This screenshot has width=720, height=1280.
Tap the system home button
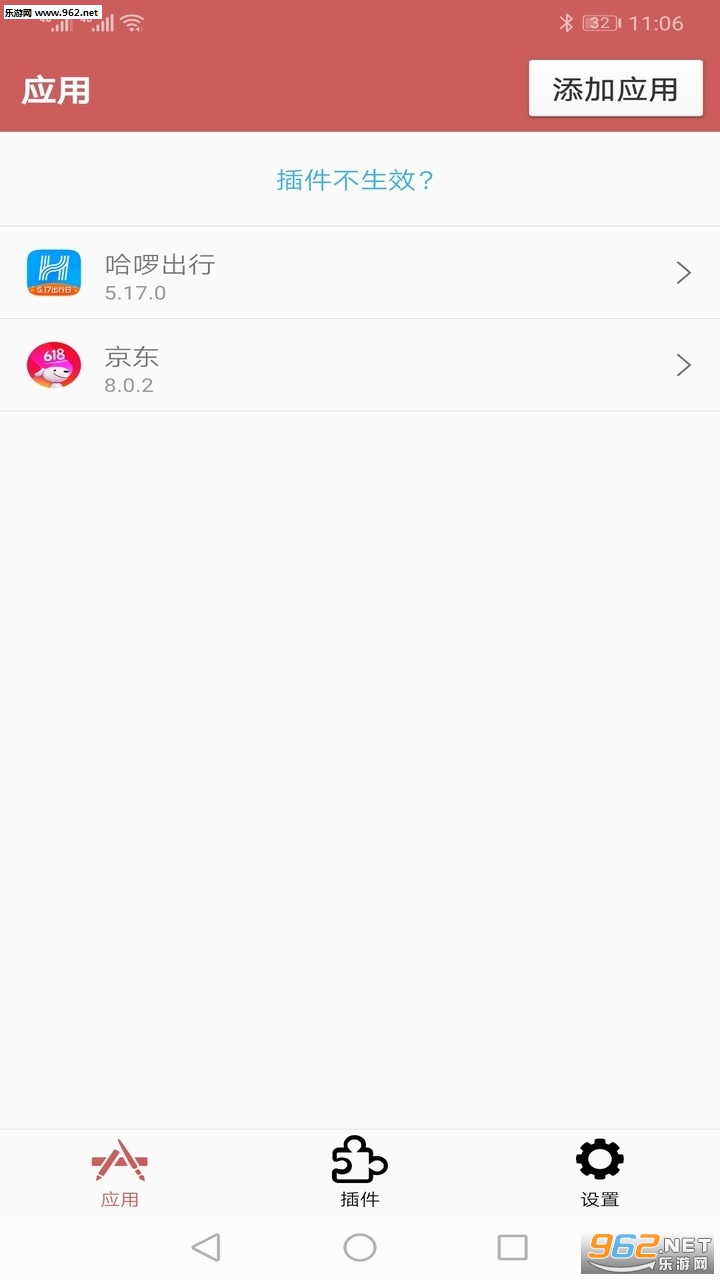pyautogui.click(x=360, y=1247)
